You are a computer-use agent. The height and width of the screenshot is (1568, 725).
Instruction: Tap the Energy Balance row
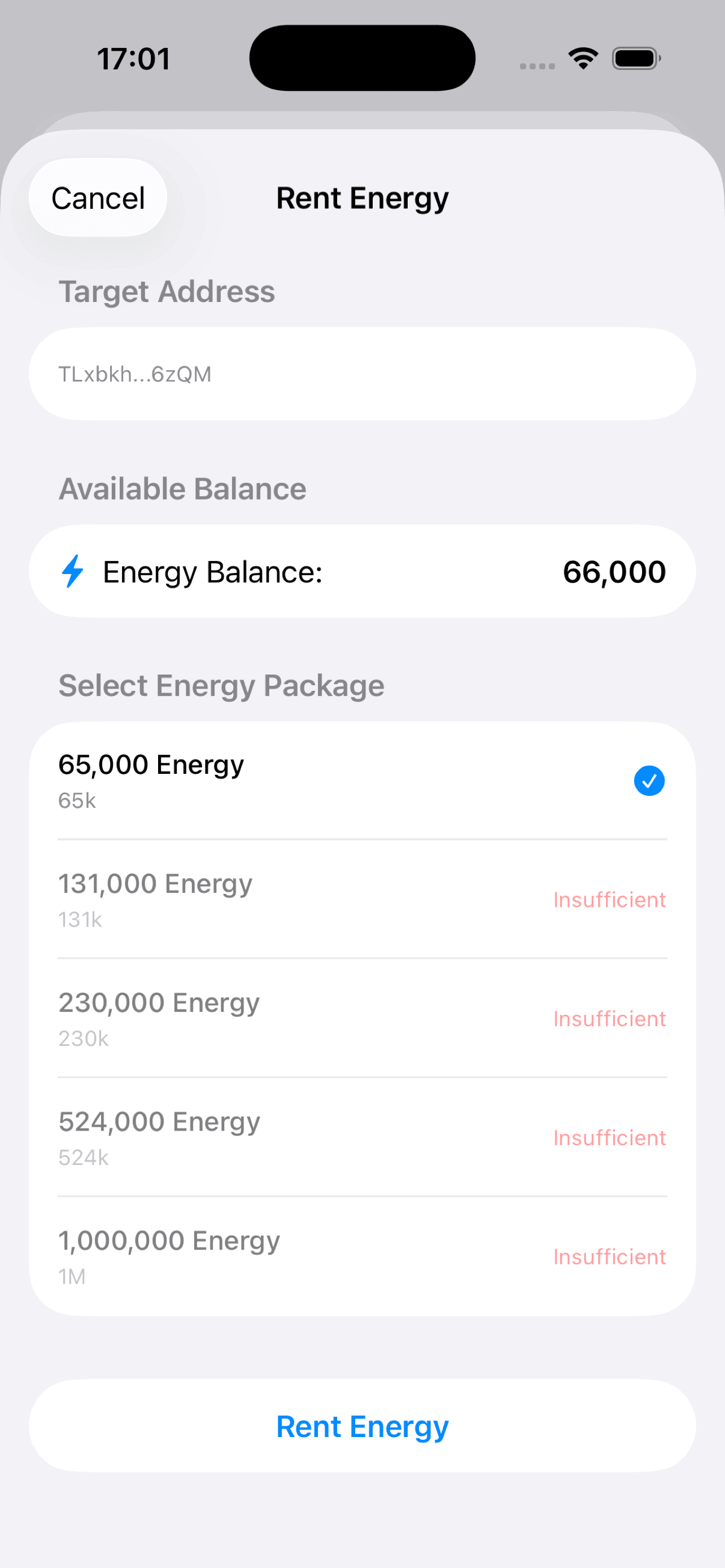[x=362, y=571]
